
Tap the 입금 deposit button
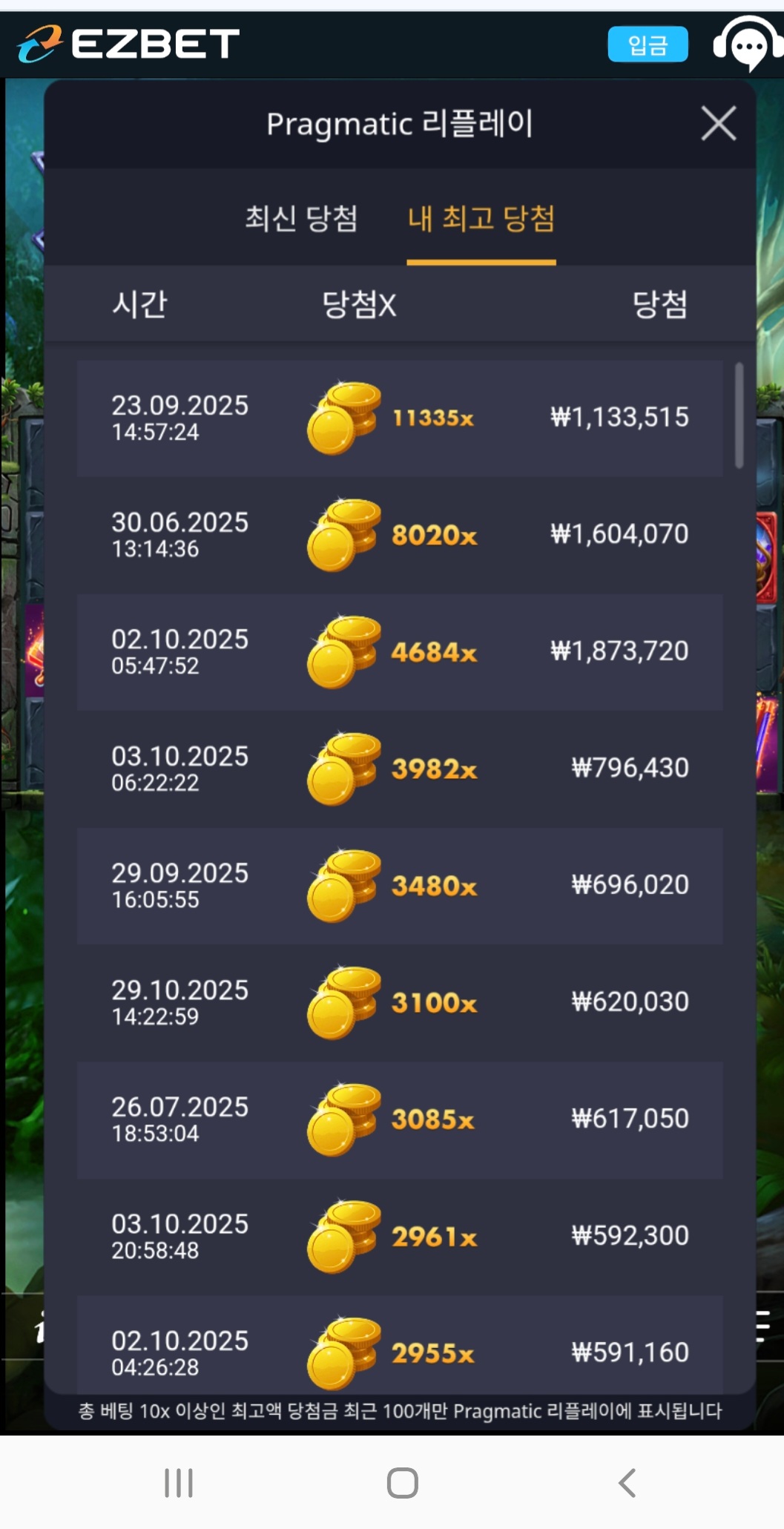[x=648, y=45]
